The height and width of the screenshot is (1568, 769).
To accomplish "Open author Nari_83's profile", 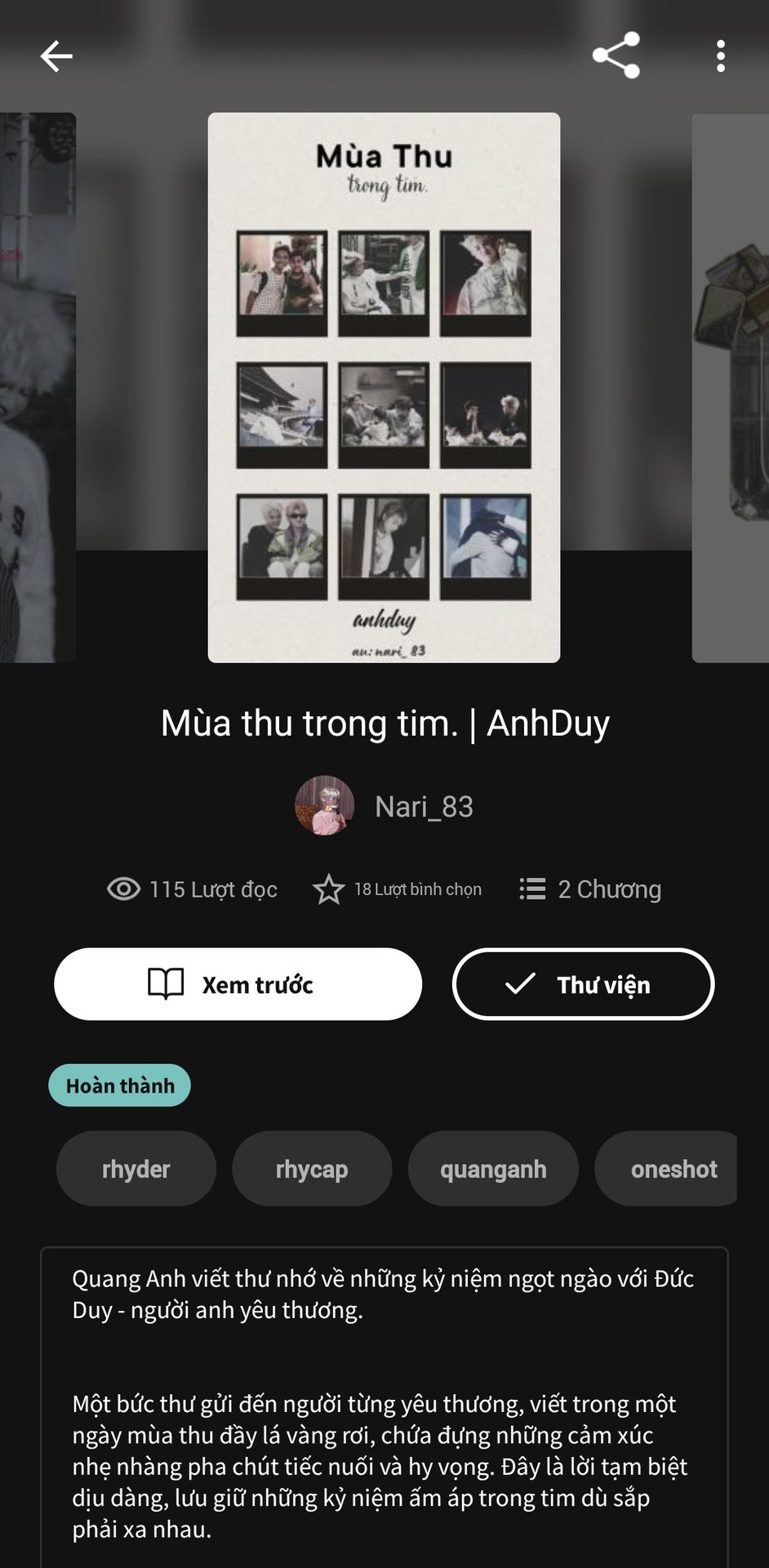I will point(384,806).
